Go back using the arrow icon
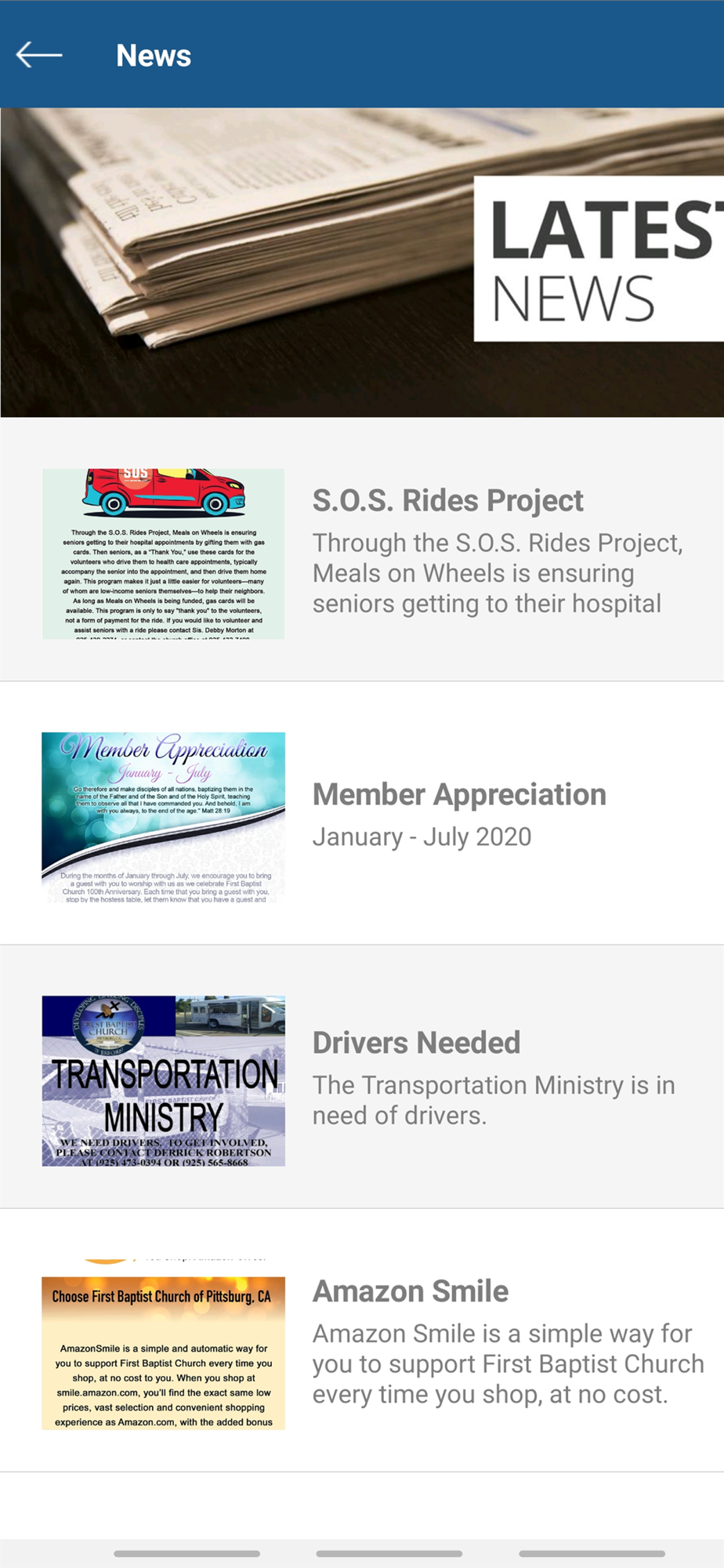 point(39,55)
